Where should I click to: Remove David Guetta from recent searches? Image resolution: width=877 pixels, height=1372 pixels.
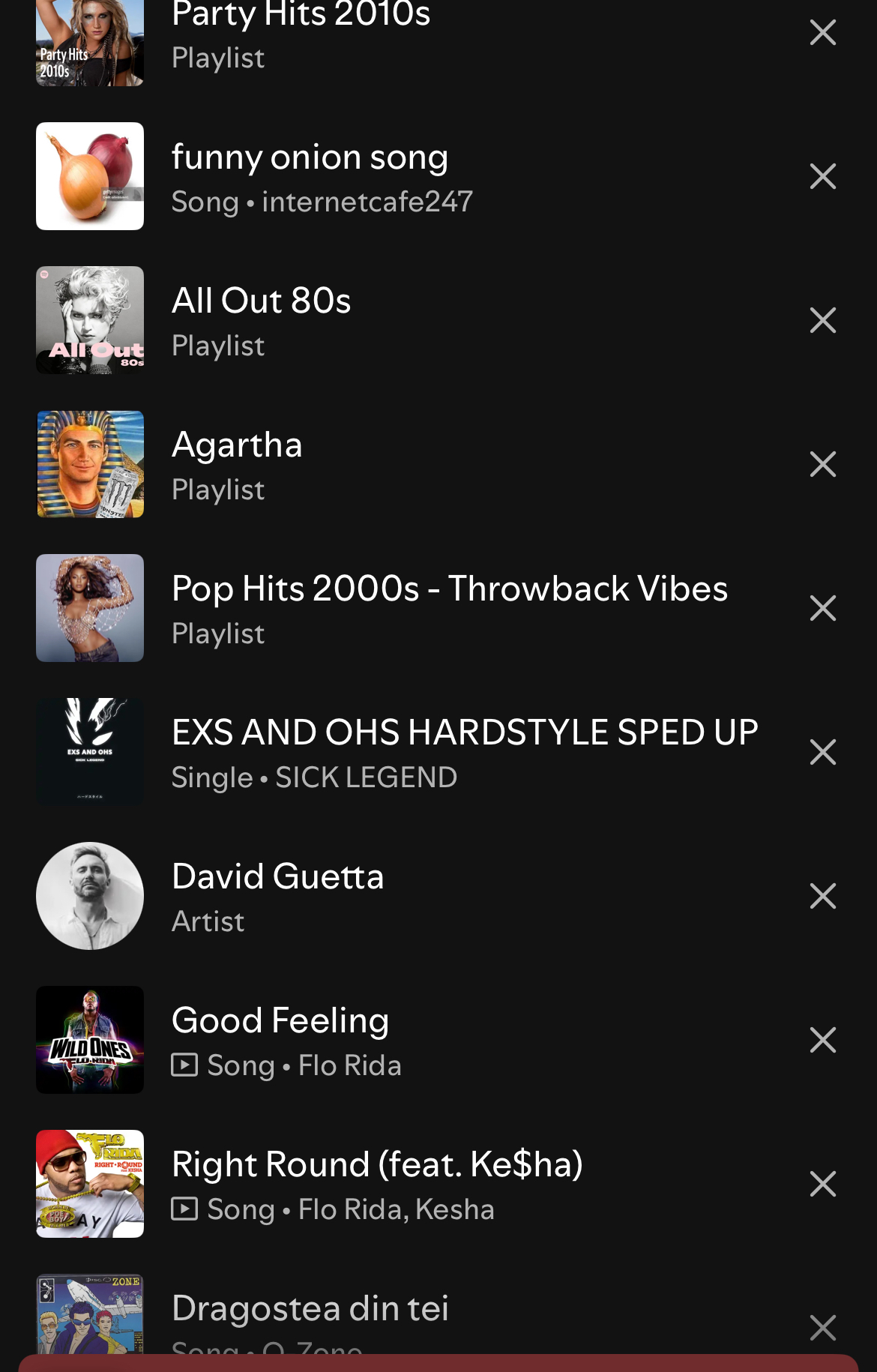pyautogui.click(x=822, y=897)
